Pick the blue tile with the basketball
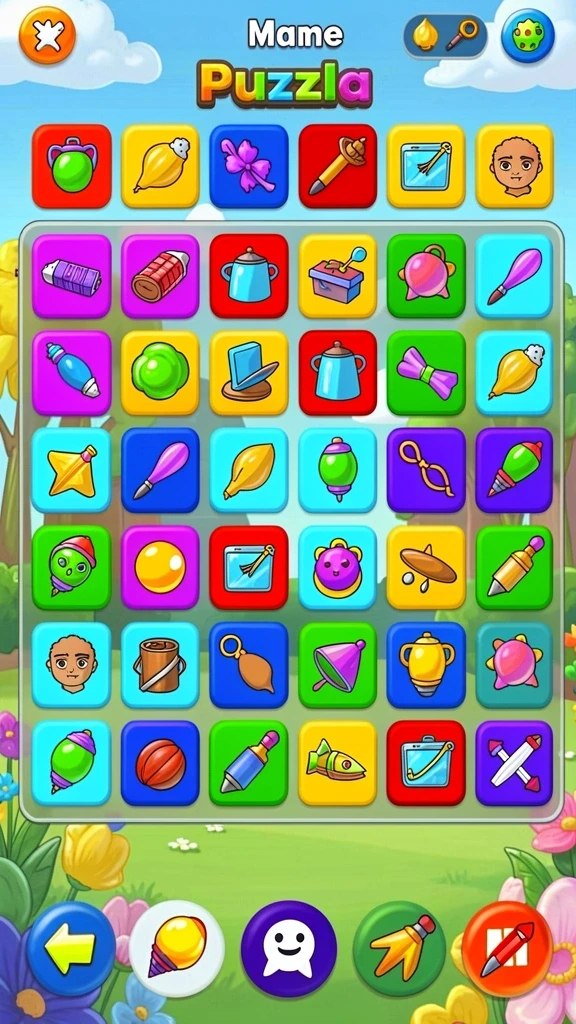576x1024 pixels. (160, 763)
